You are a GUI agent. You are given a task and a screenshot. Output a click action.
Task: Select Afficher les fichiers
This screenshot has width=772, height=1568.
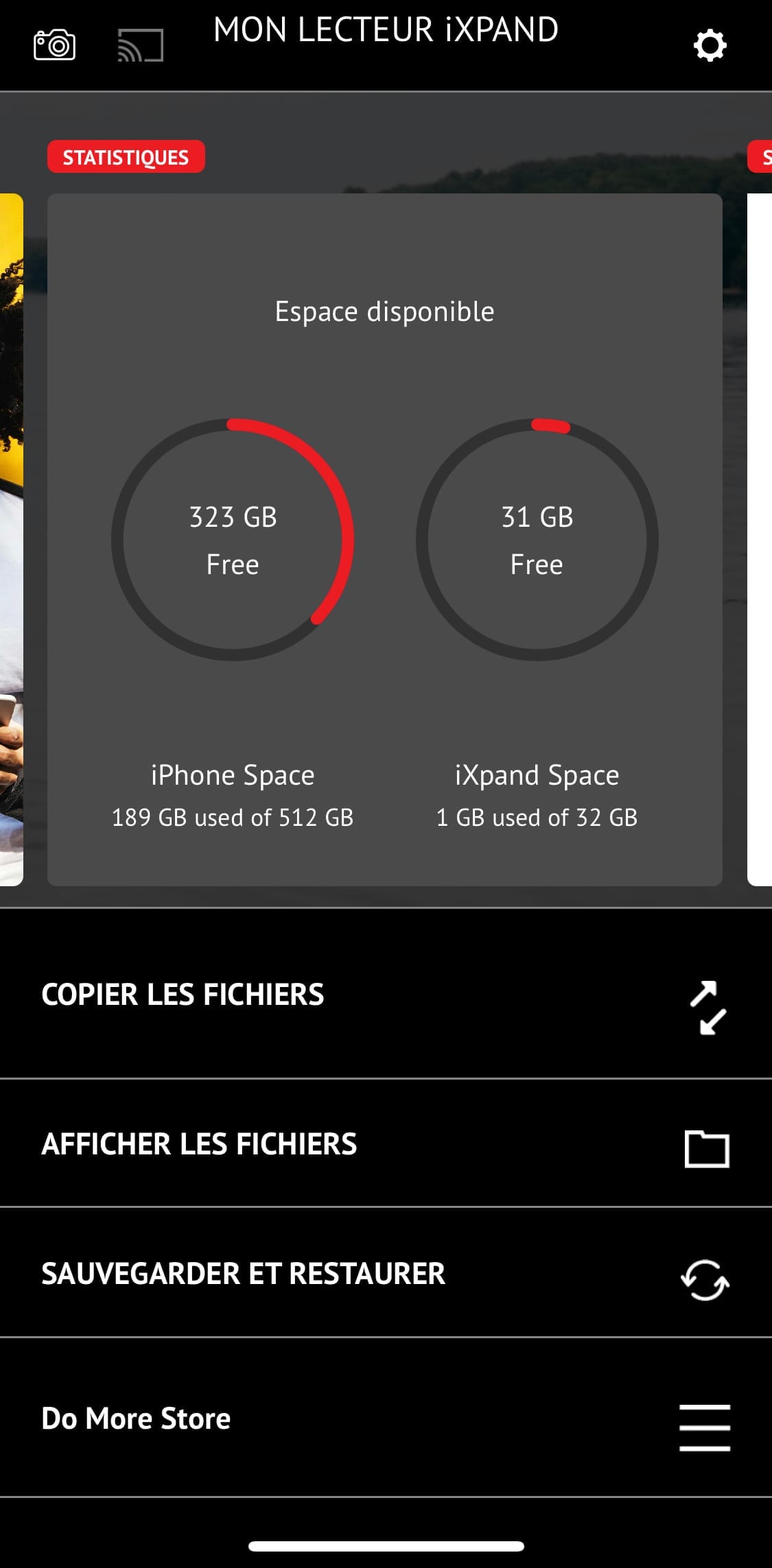[x=386, y=1144]
